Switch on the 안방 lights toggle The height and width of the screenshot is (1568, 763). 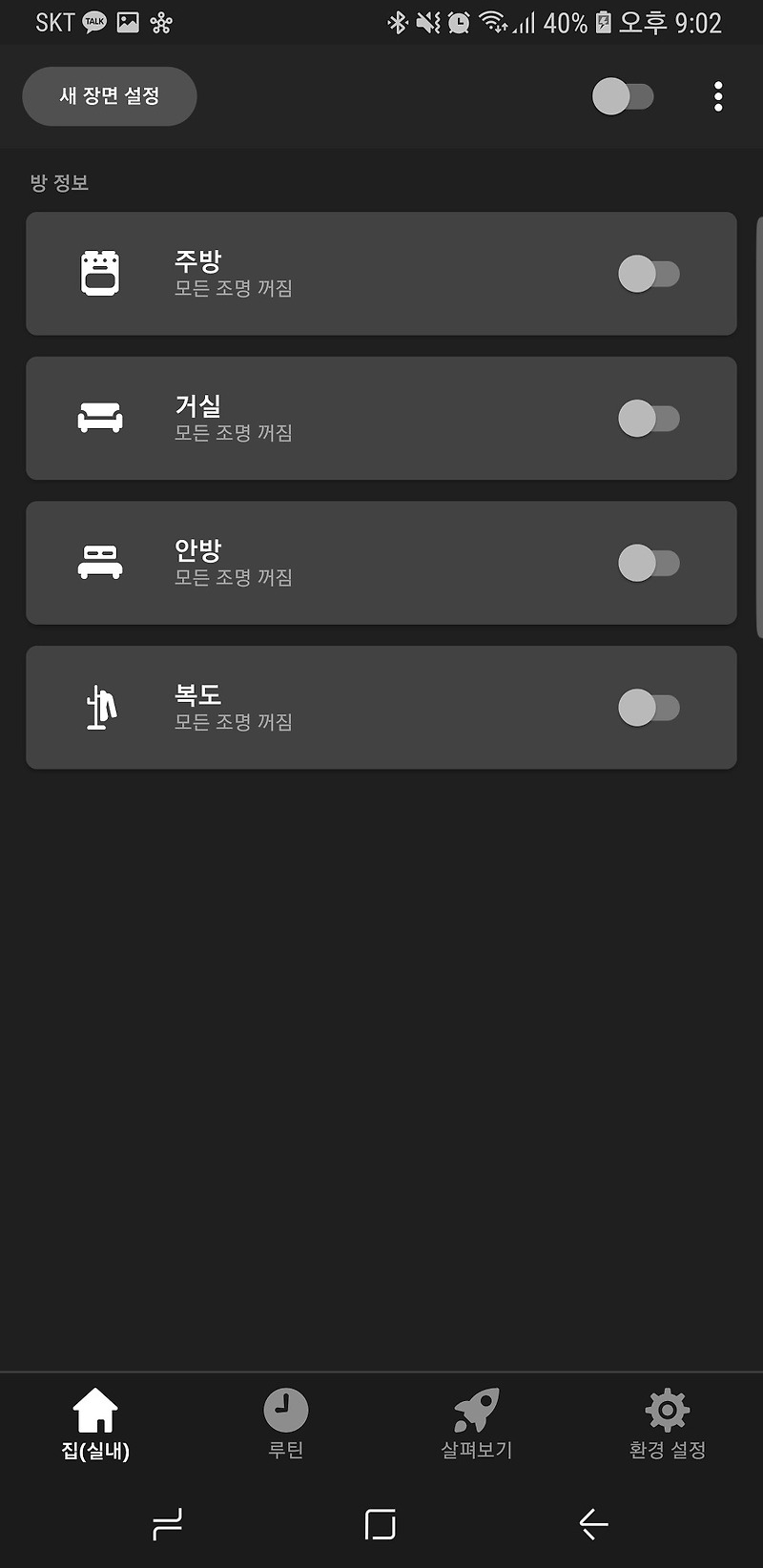(649, 563)
